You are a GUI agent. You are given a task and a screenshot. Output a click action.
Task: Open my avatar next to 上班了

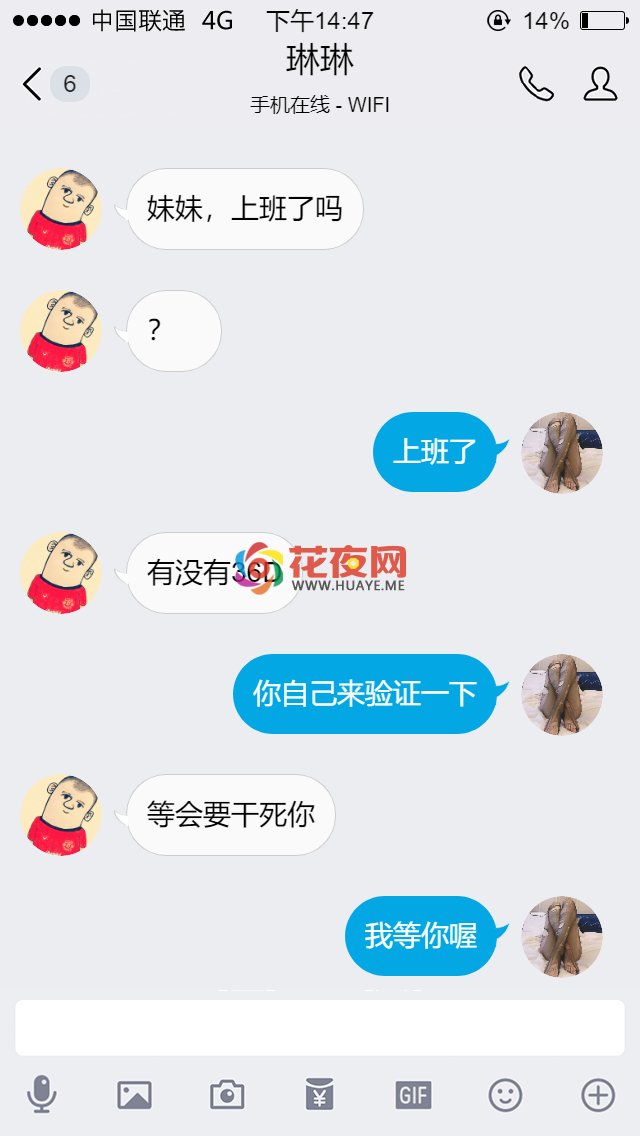(562, 452)
